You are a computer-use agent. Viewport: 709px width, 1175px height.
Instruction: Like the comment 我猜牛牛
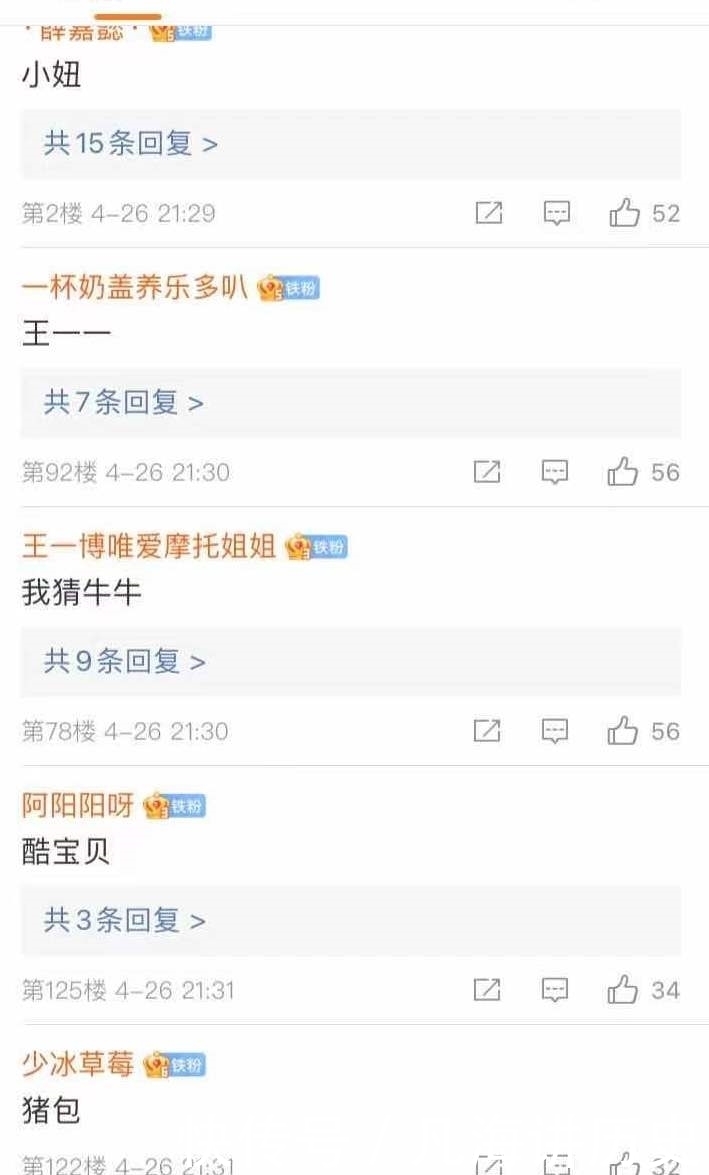click(623, 731)
